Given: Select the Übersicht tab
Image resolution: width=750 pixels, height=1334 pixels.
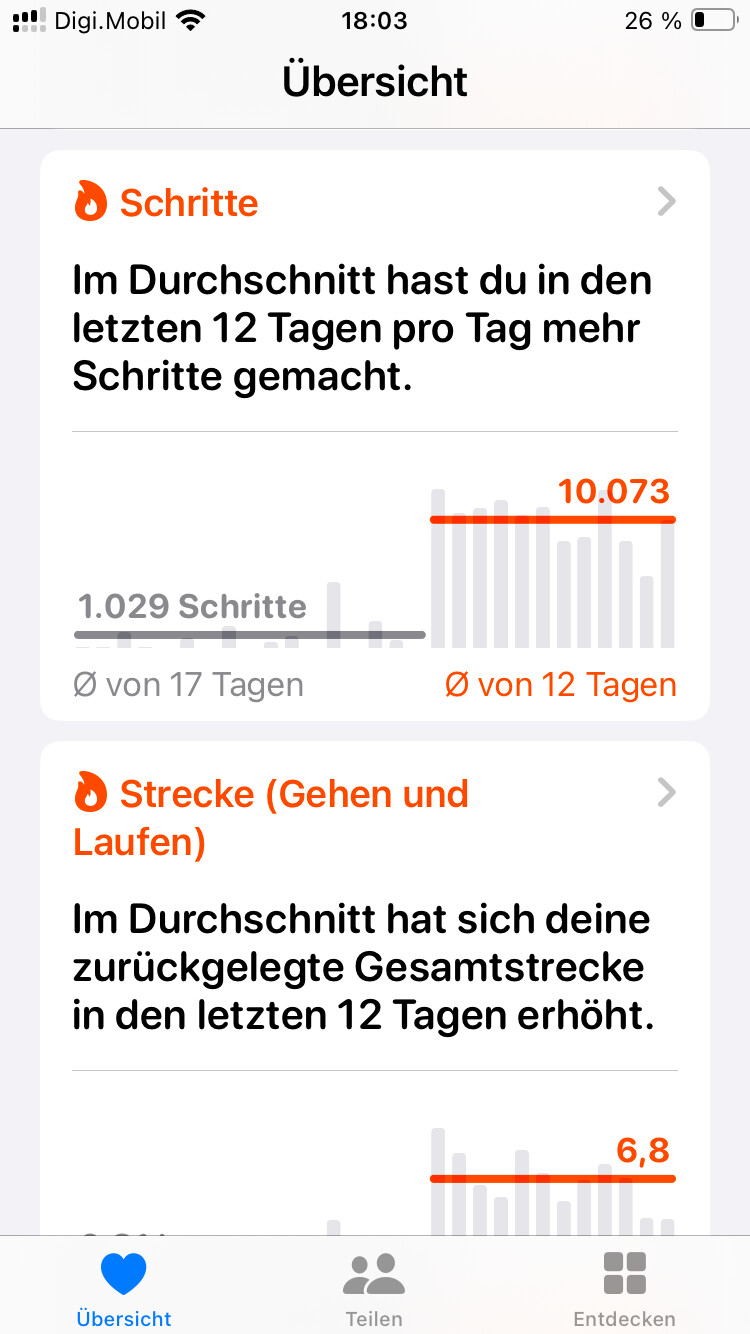Looking at the screenshot, I should 124,1289.
